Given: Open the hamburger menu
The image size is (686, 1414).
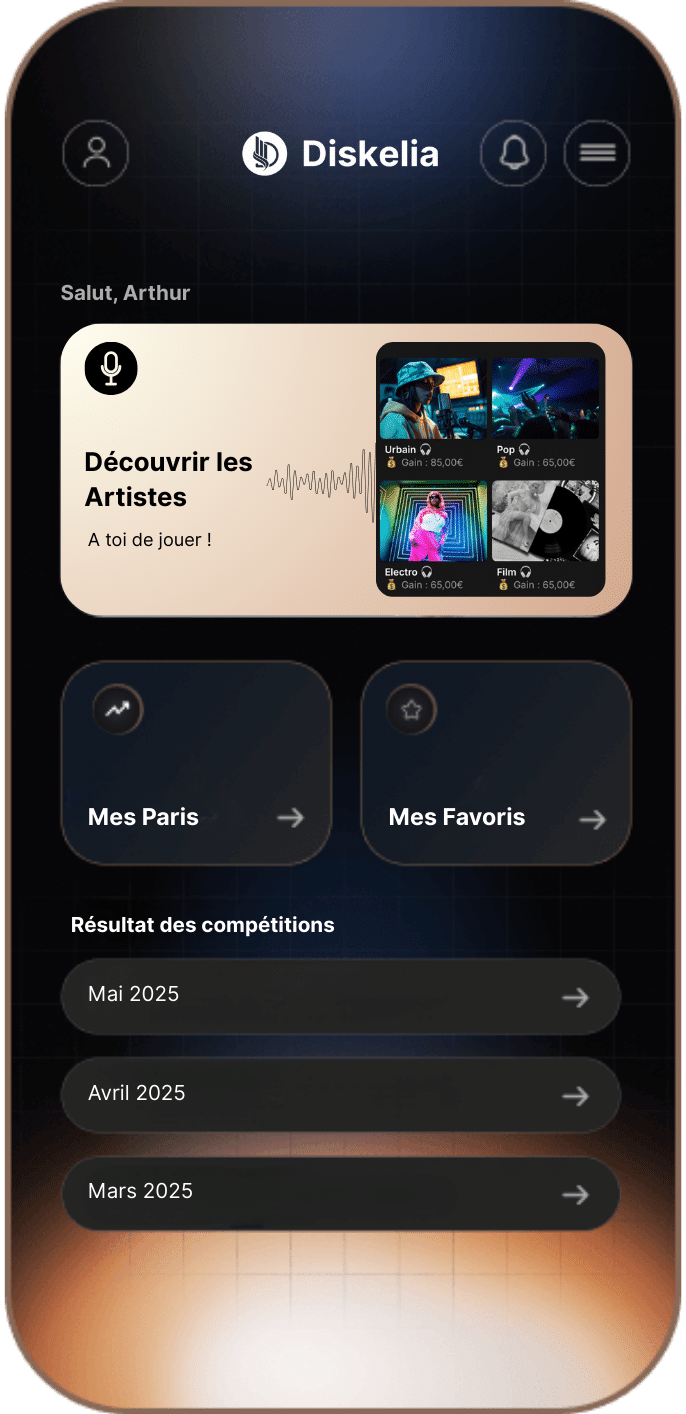Looking at the screenshot, I should 597,153.
